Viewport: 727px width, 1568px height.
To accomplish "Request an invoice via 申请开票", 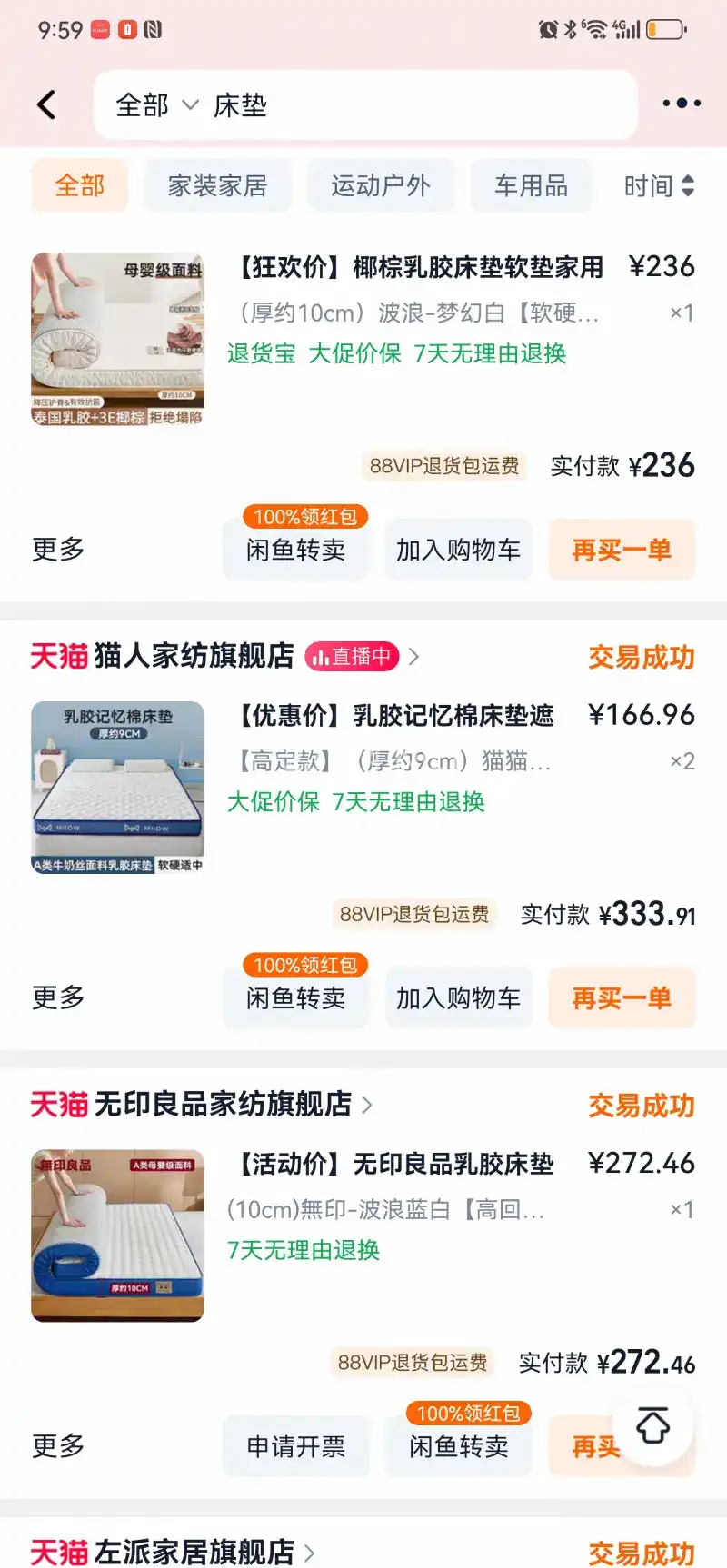I will click(295, 1446).
